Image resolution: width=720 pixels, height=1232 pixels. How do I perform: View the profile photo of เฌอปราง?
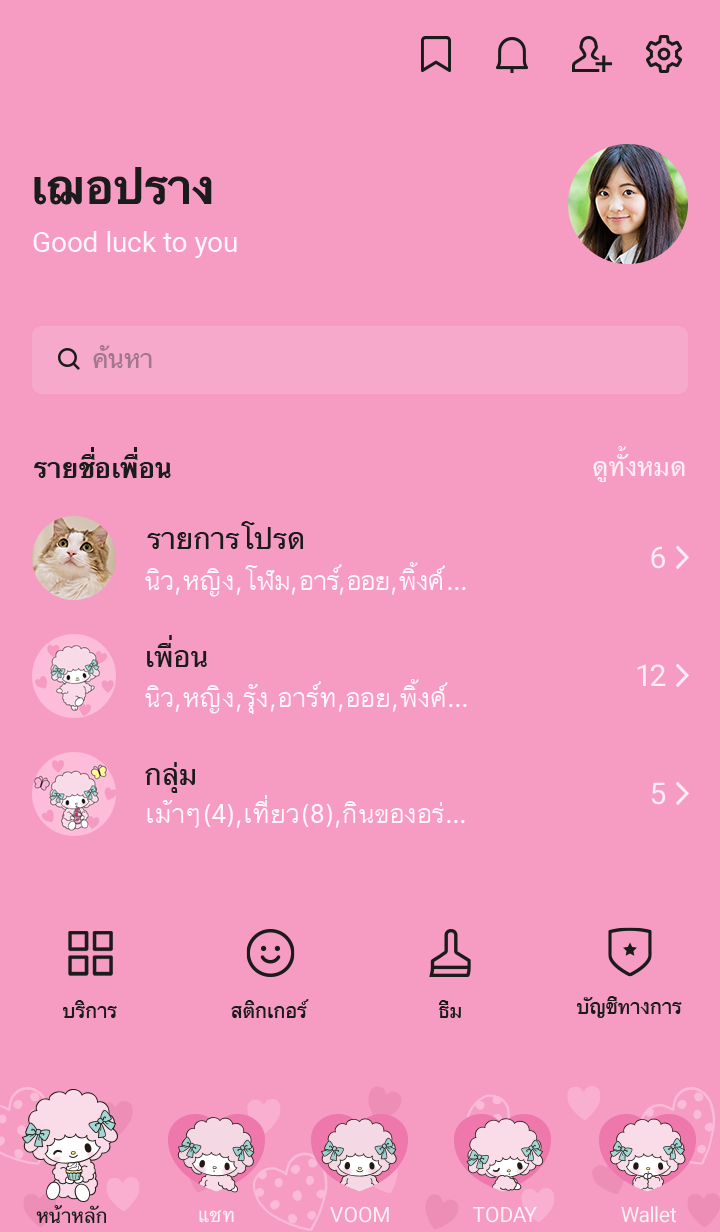628,204
